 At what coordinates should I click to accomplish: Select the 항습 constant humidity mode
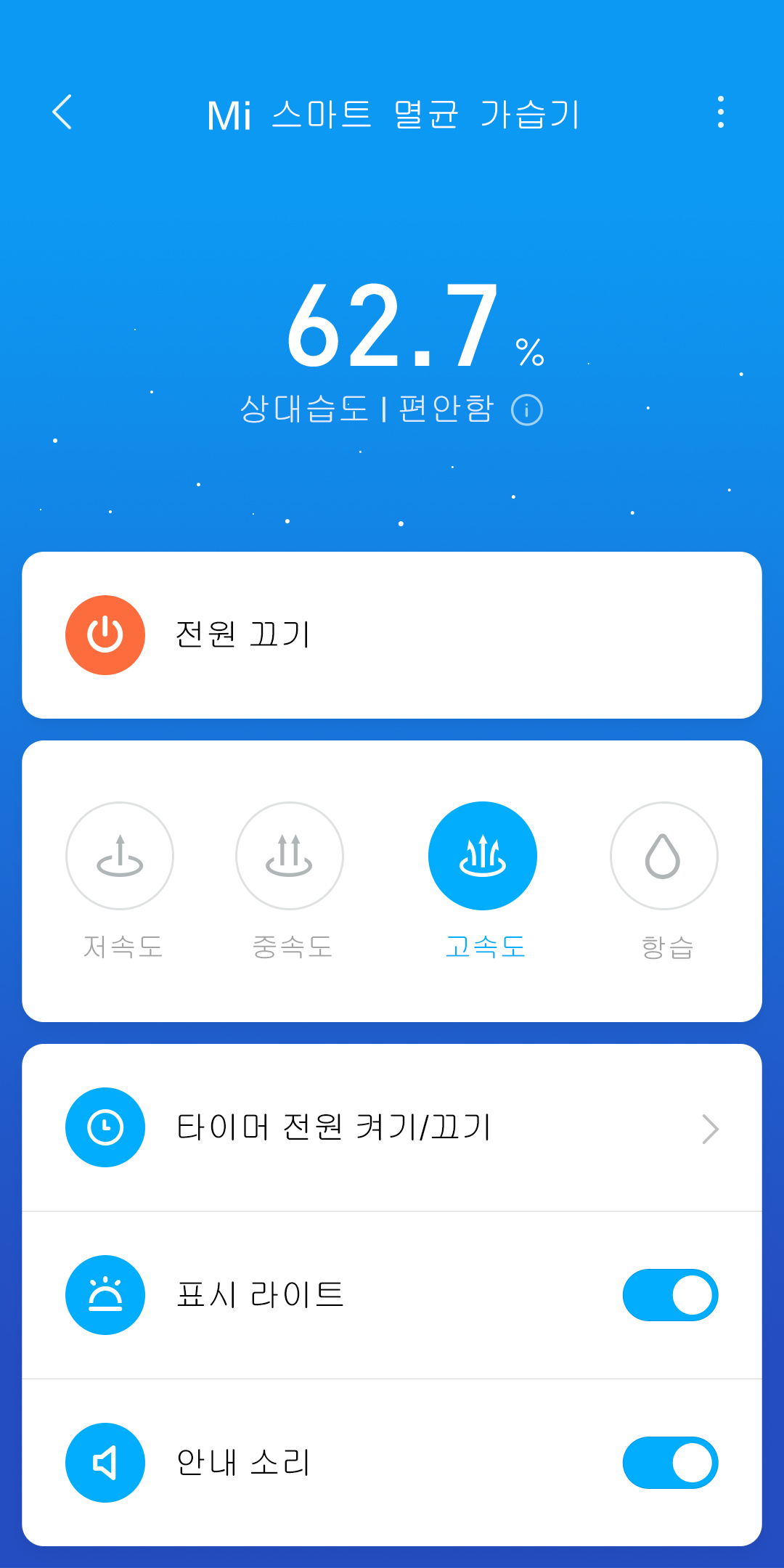[x=664, y=856]
